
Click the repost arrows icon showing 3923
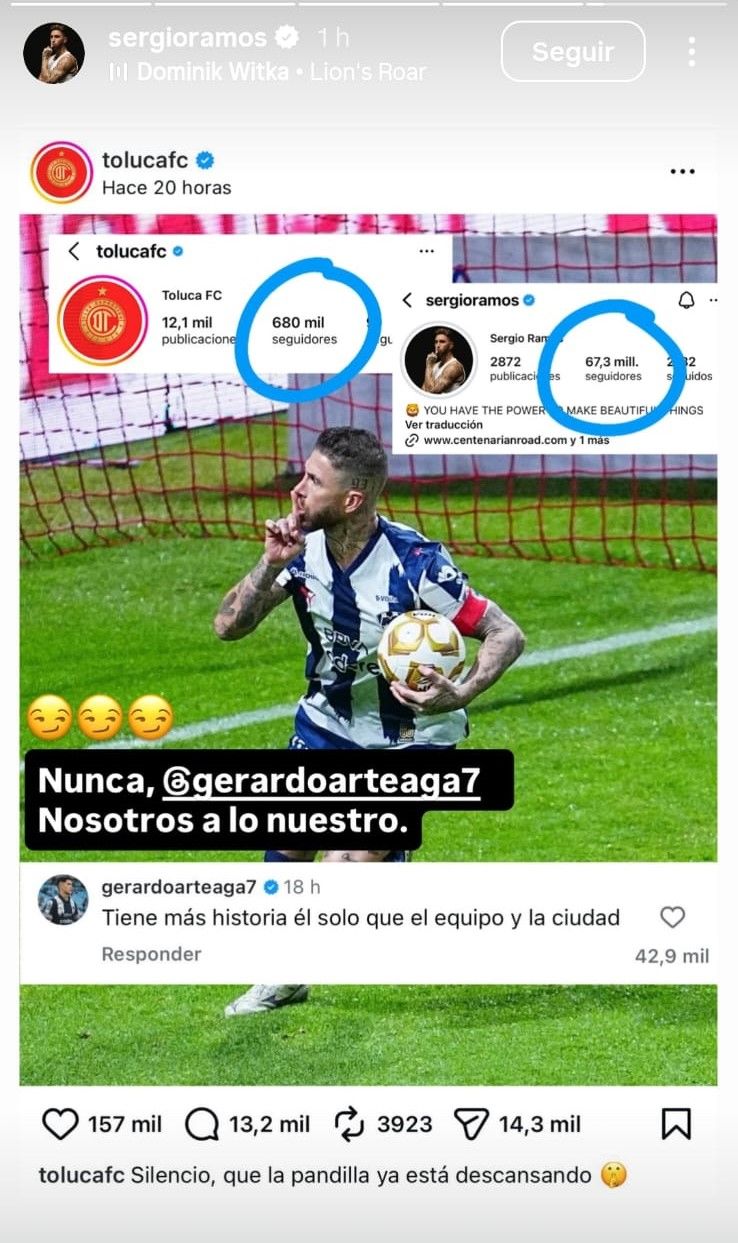349,1123
